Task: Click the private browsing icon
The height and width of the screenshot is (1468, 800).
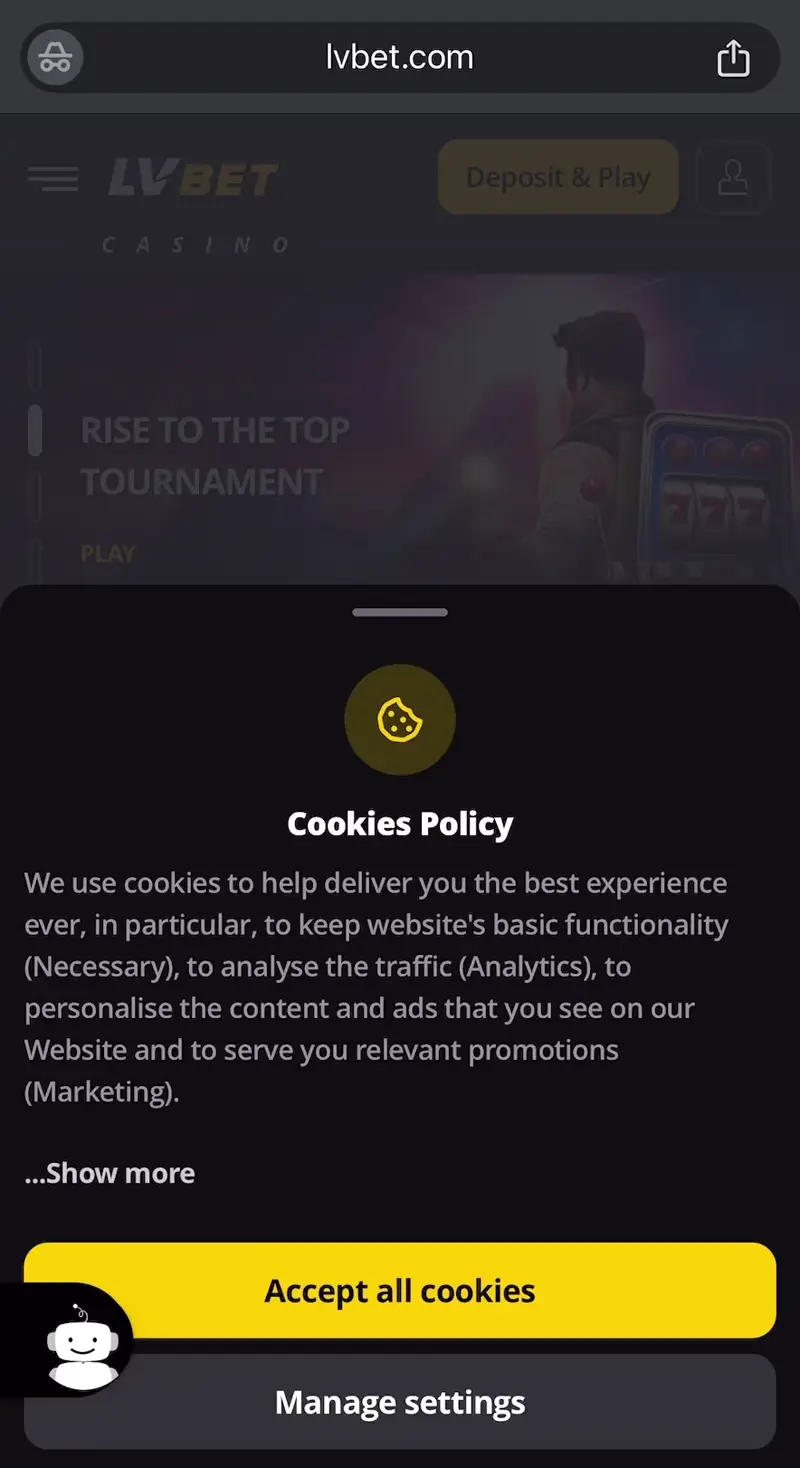Action: pos(54,57)
